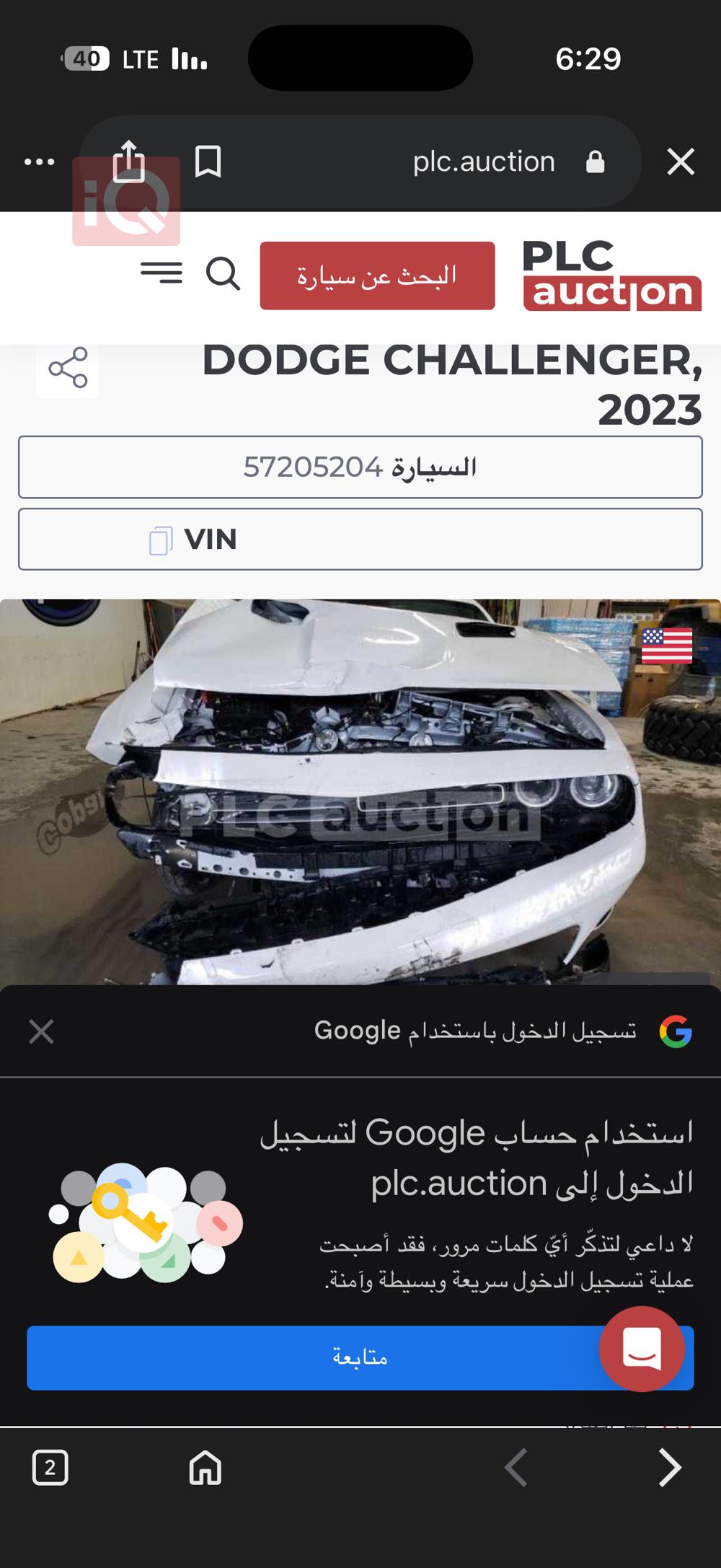Bookmark this page in the browser
721x1568 pixels.
coord(208,162)
